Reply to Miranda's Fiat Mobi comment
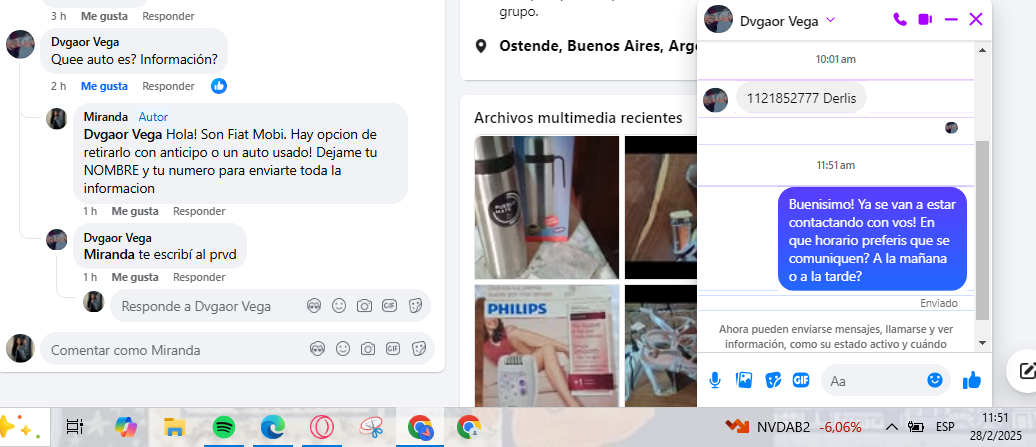 point(198,211)
